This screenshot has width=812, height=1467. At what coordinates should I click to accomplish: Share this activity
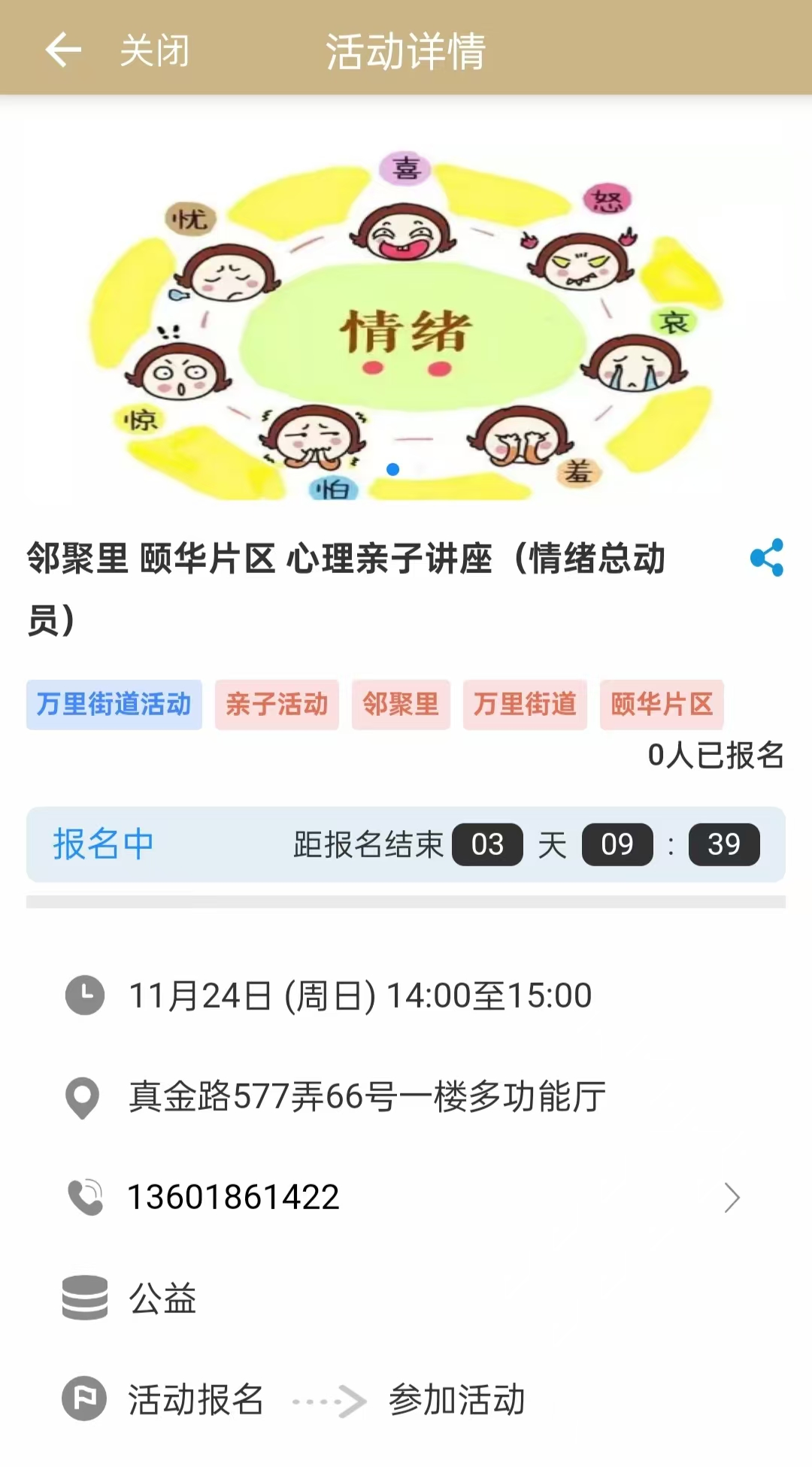[x=766, y=557]
